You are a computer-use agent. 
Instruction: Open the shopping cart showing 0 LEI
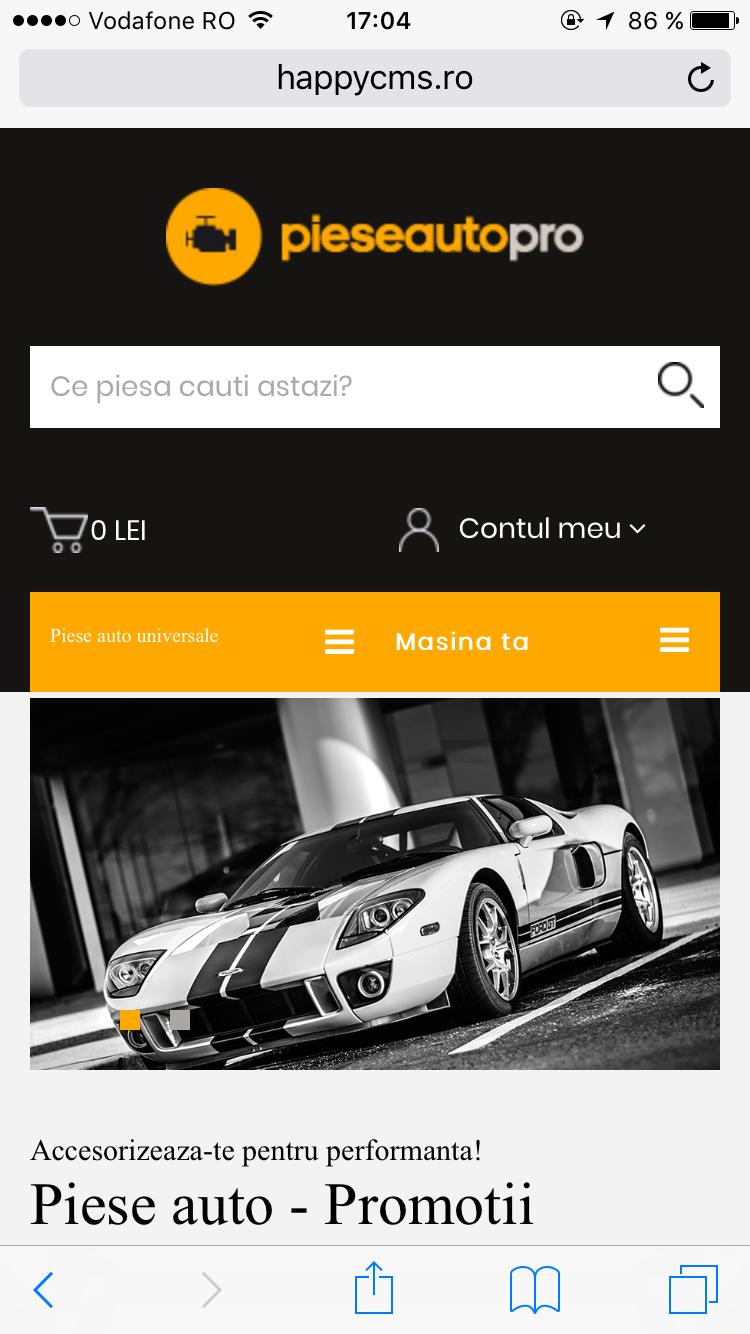[88, 530]
